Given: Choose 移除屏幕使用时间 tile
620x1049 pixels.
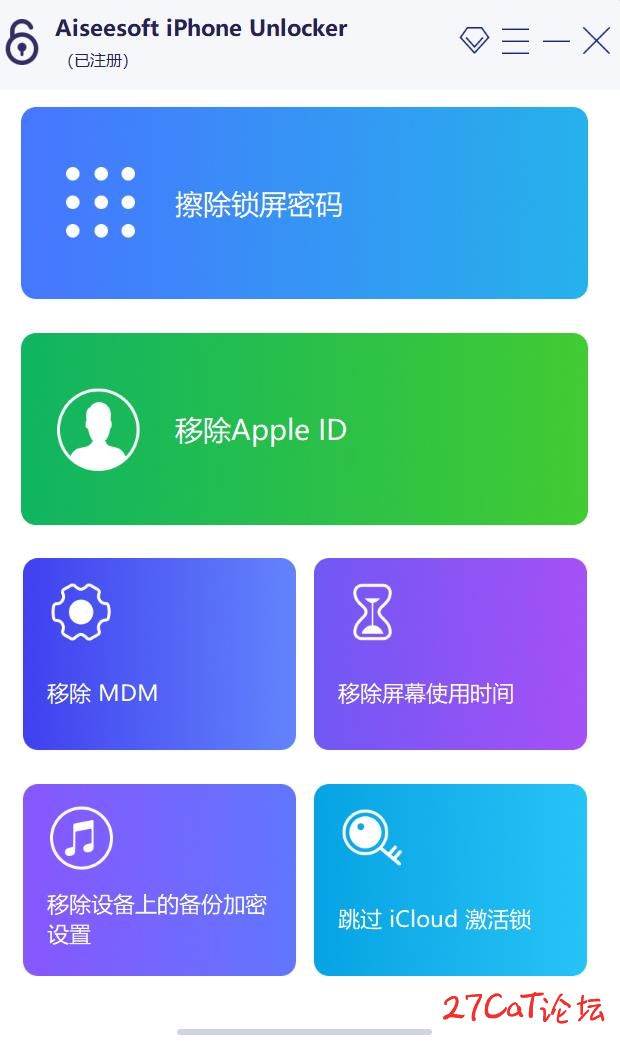Looking at the screenshot, I should (450, 654).
